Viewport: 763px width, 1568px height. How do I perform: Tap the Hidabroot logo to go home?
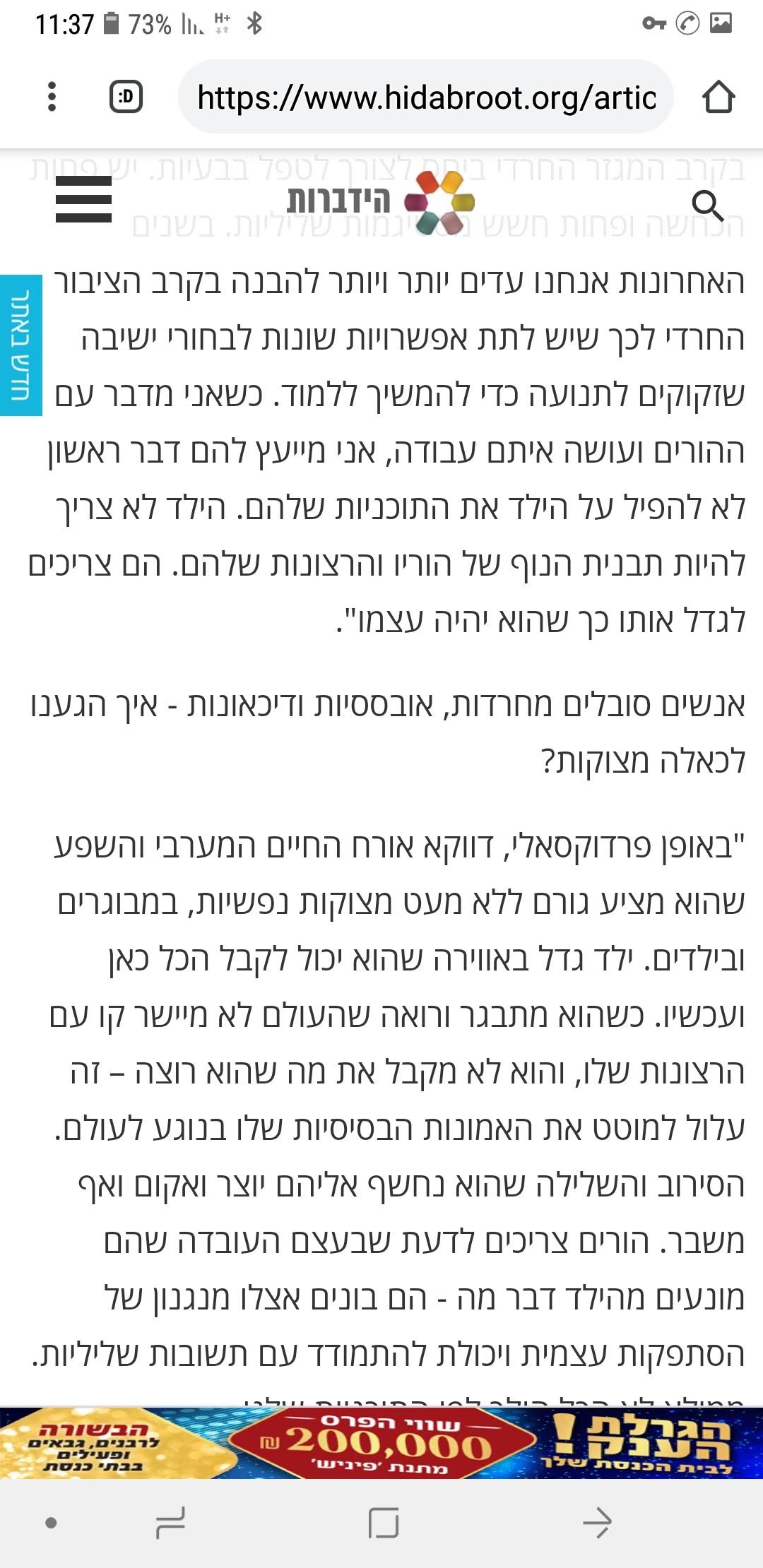(x=381, y=202)
